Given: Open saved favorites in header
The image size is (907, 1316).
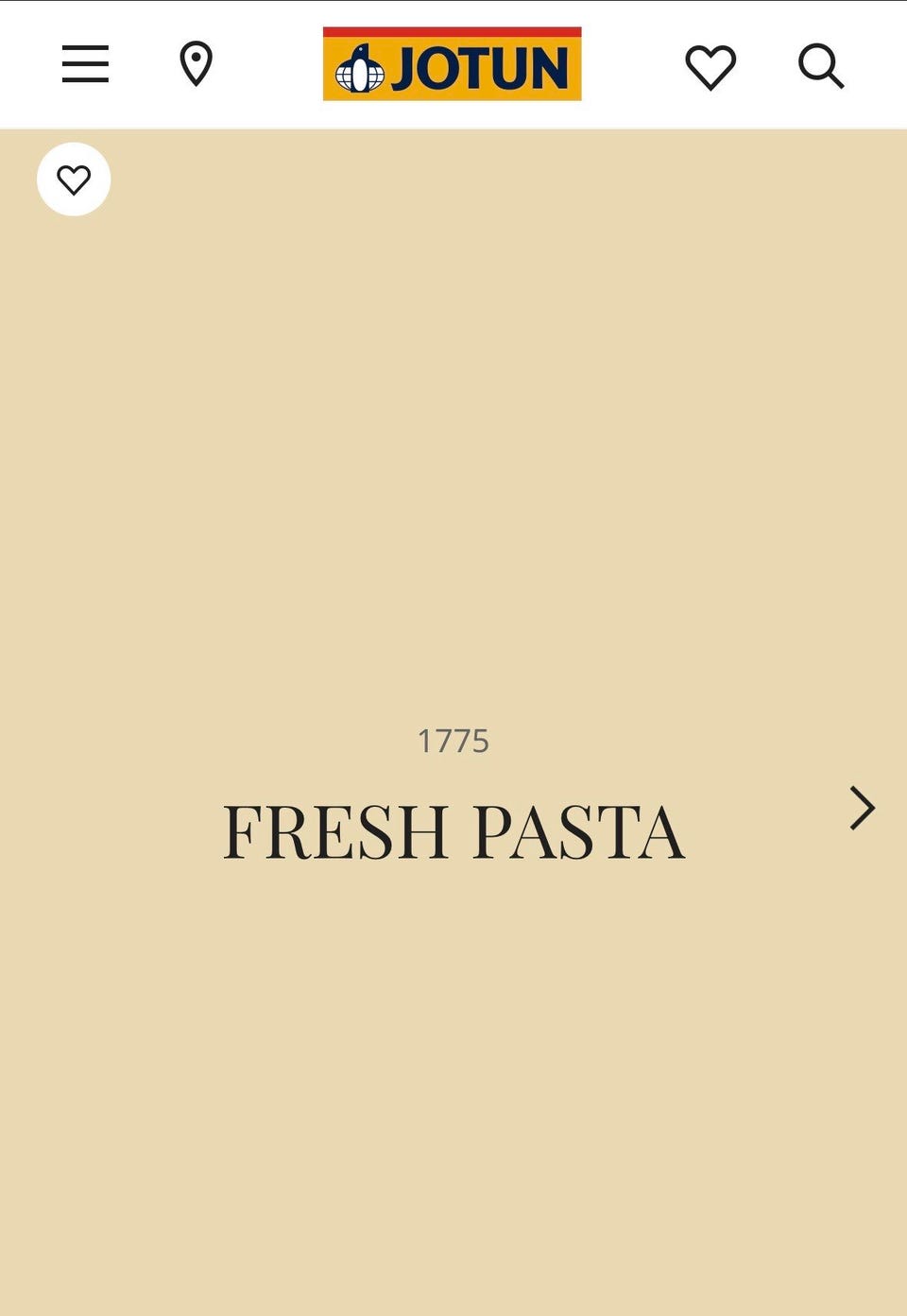Looking at the screenshot, I should tap(710, 66).
